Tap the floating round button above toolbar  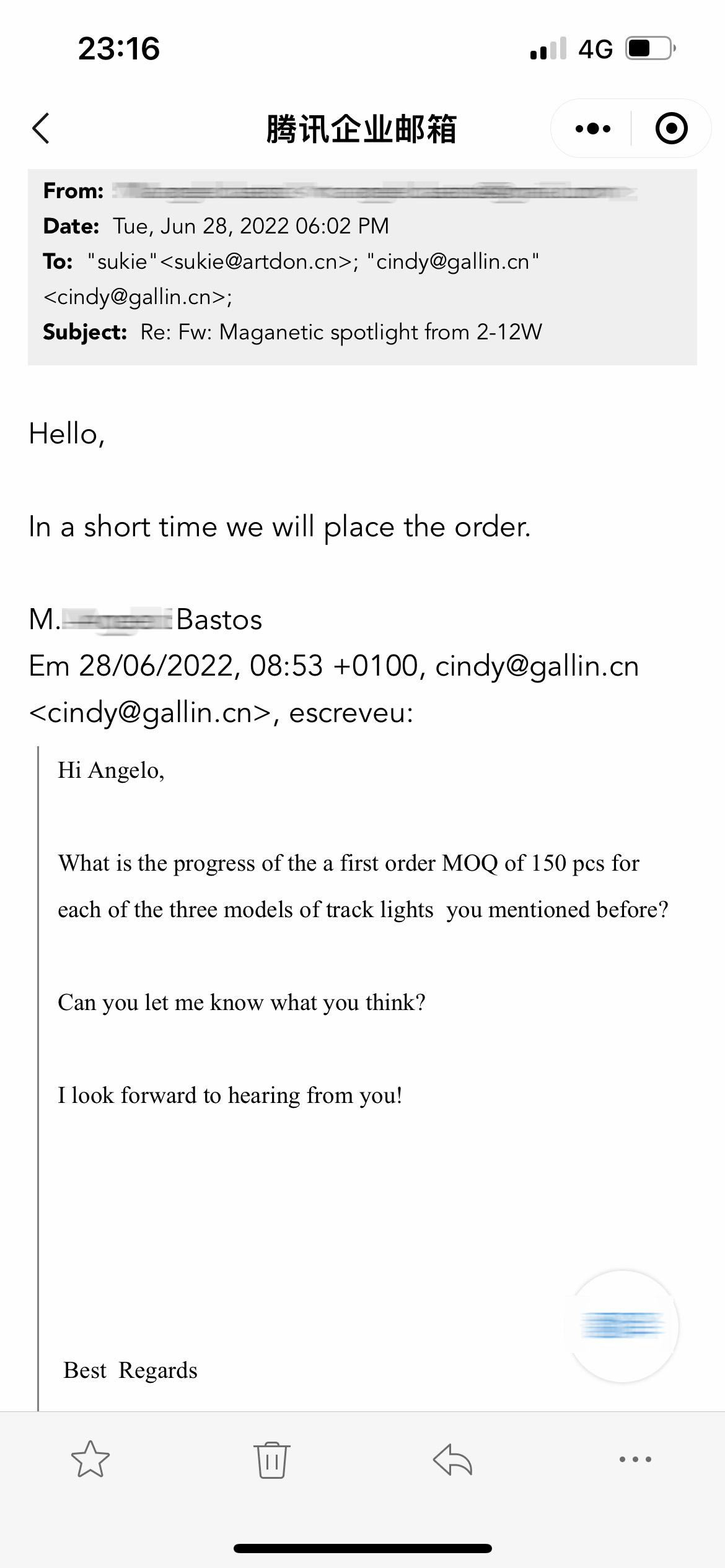click(623, 1325)
